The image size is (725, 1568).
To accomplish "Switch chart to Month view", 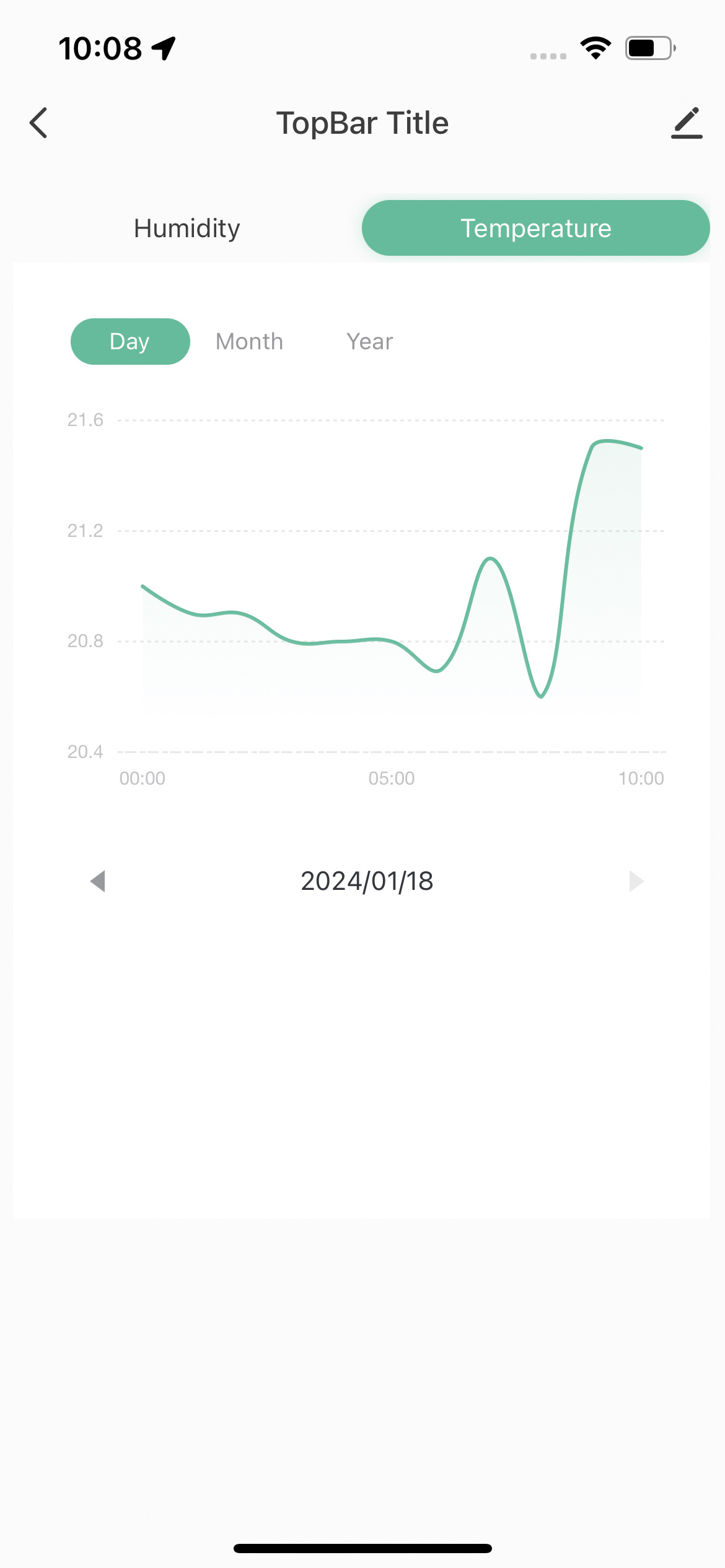I will click(x=249, y=342).
